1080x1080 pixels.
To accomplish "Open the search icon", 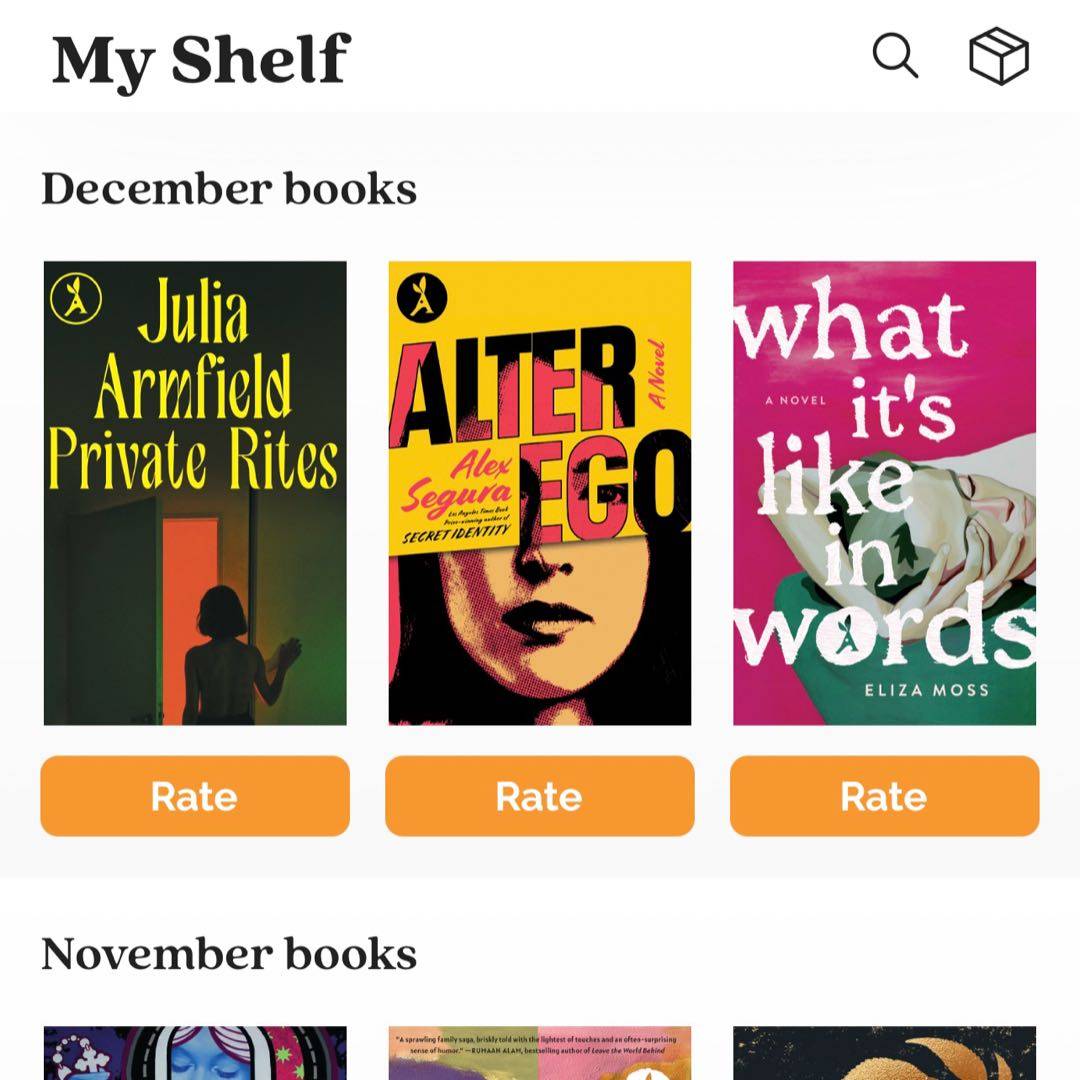I will coord(895,56).
